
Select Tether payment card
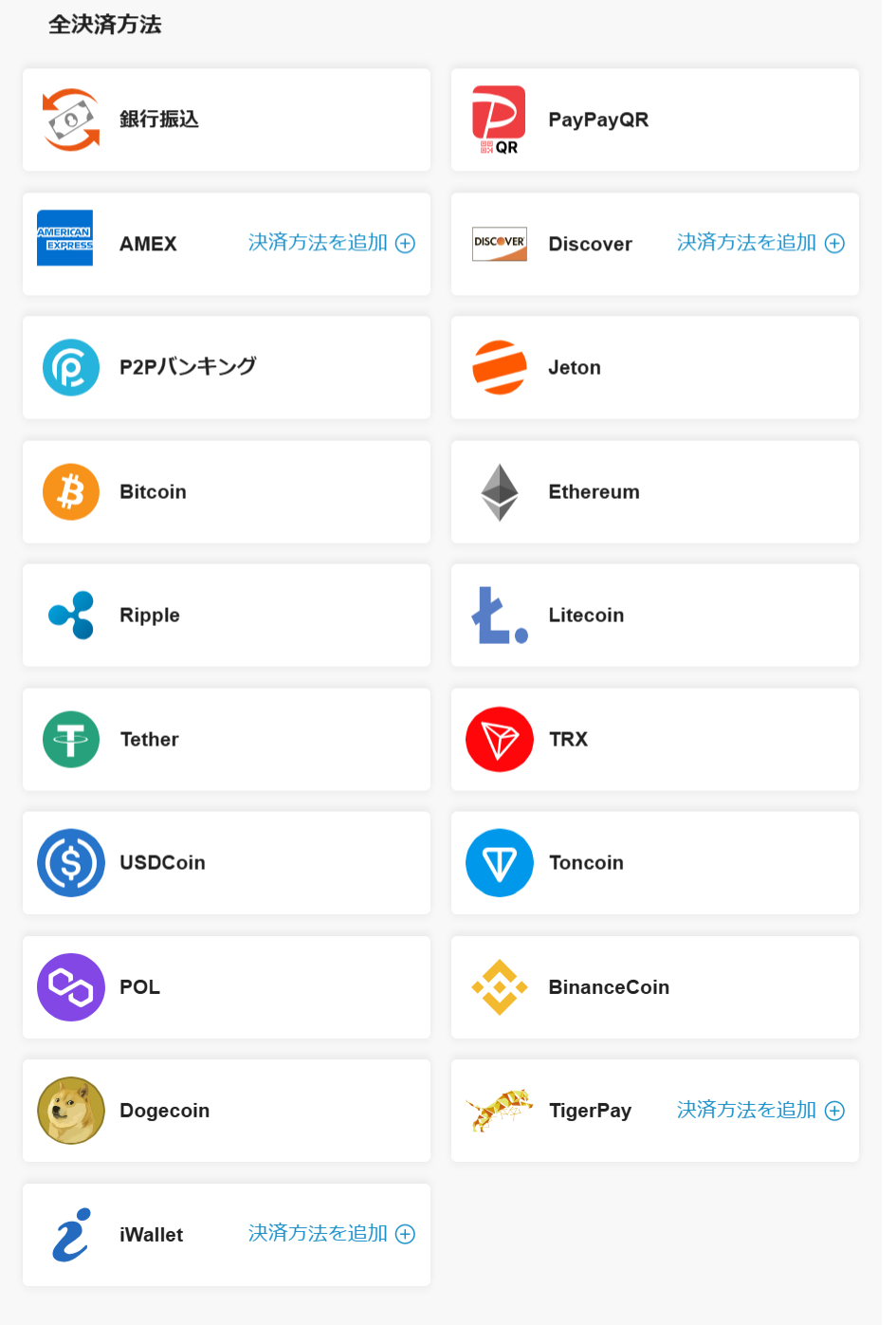click(226, 739)
